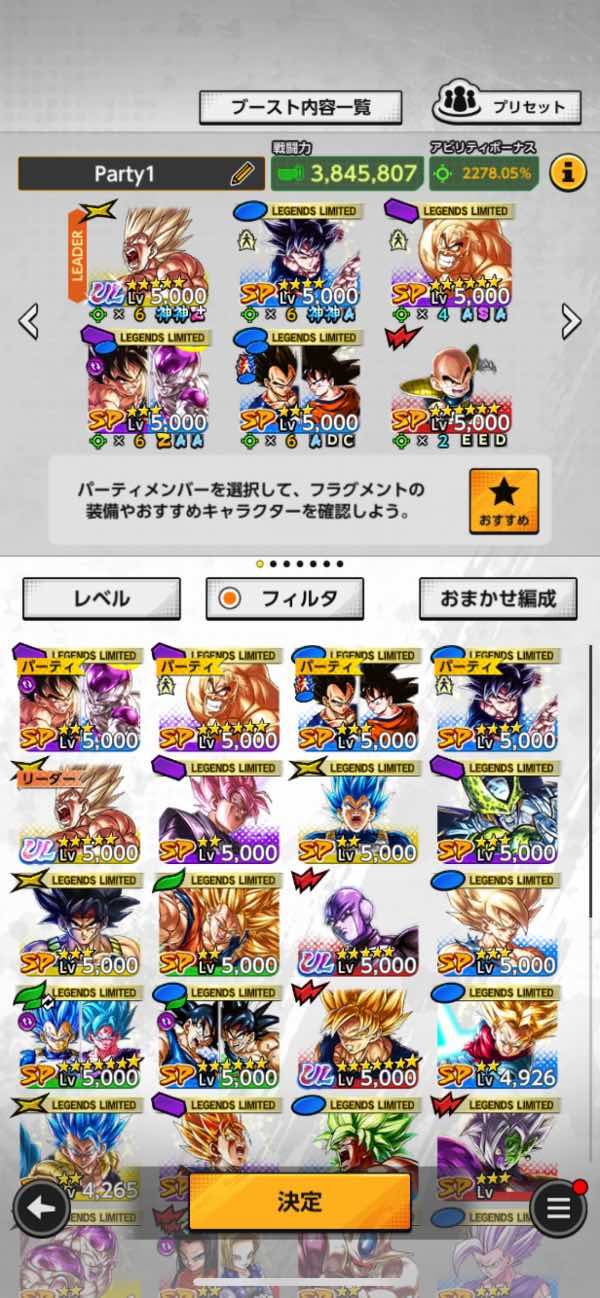Select the Lv 4,926 character in the list
Image resolution: width=600 pixels, height=1298 pixels.
496,1038
